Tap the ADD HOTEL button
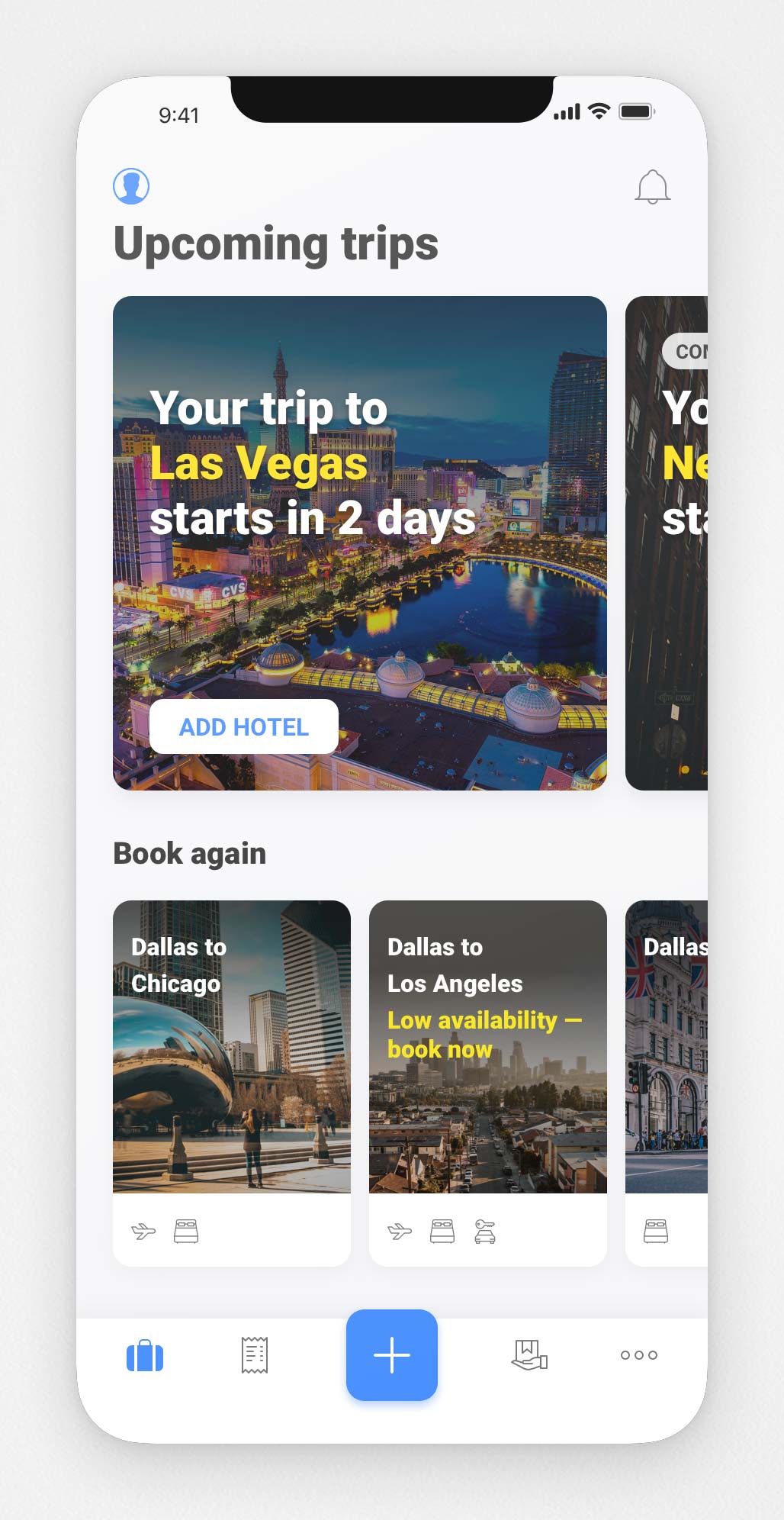784x1520 pixels. (x=244, y=726)
